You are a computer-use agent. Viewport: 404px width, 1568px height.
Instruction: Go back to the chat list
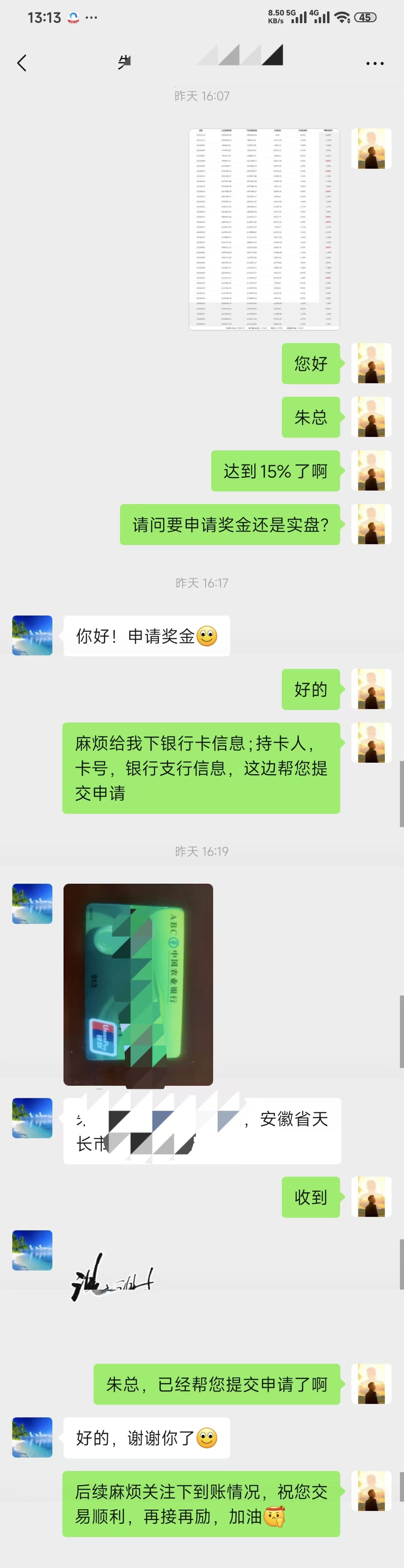(x=22, y=63)
